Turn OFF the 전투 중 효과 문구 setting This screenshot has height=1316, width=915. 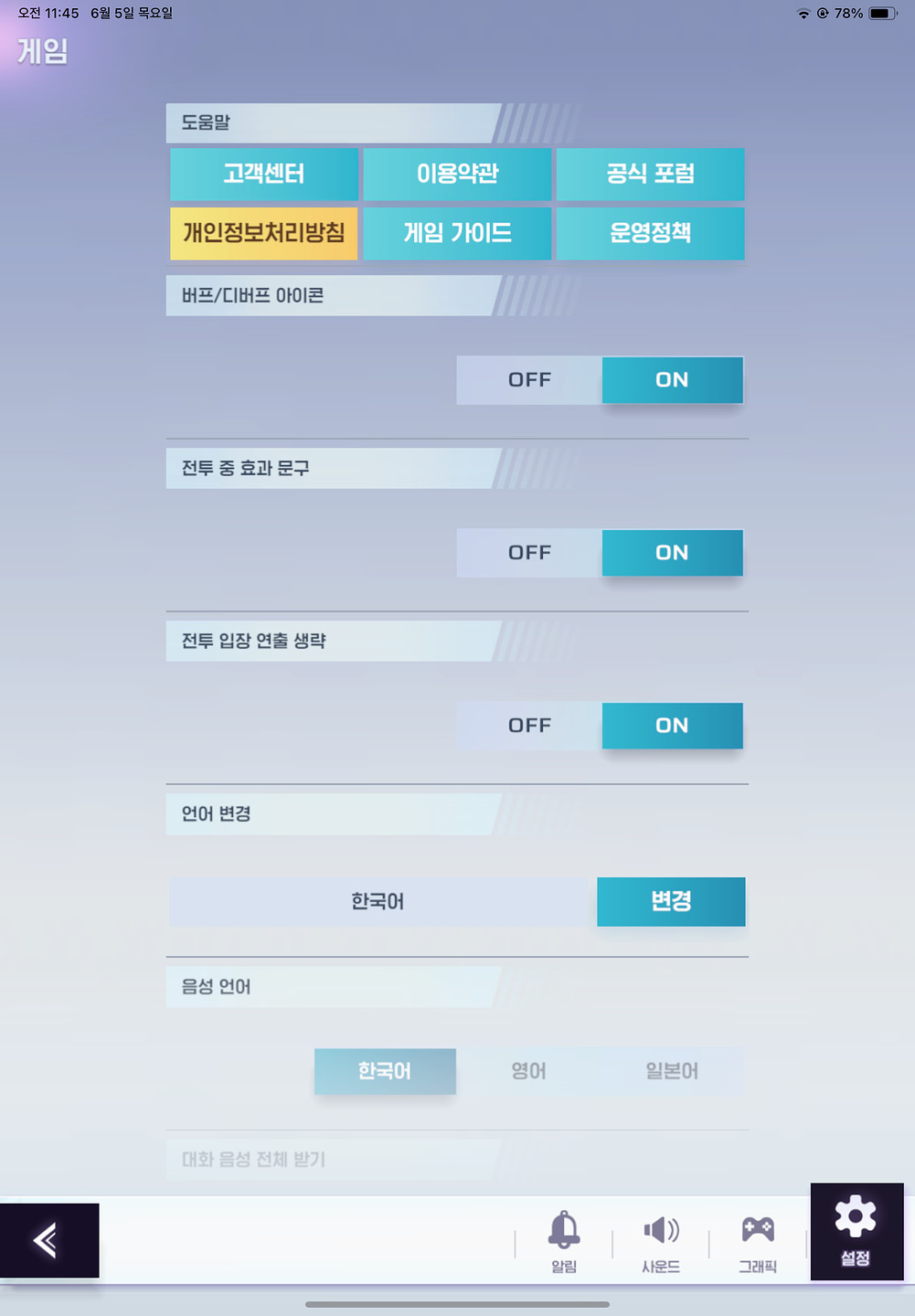[x=529, y=553]
